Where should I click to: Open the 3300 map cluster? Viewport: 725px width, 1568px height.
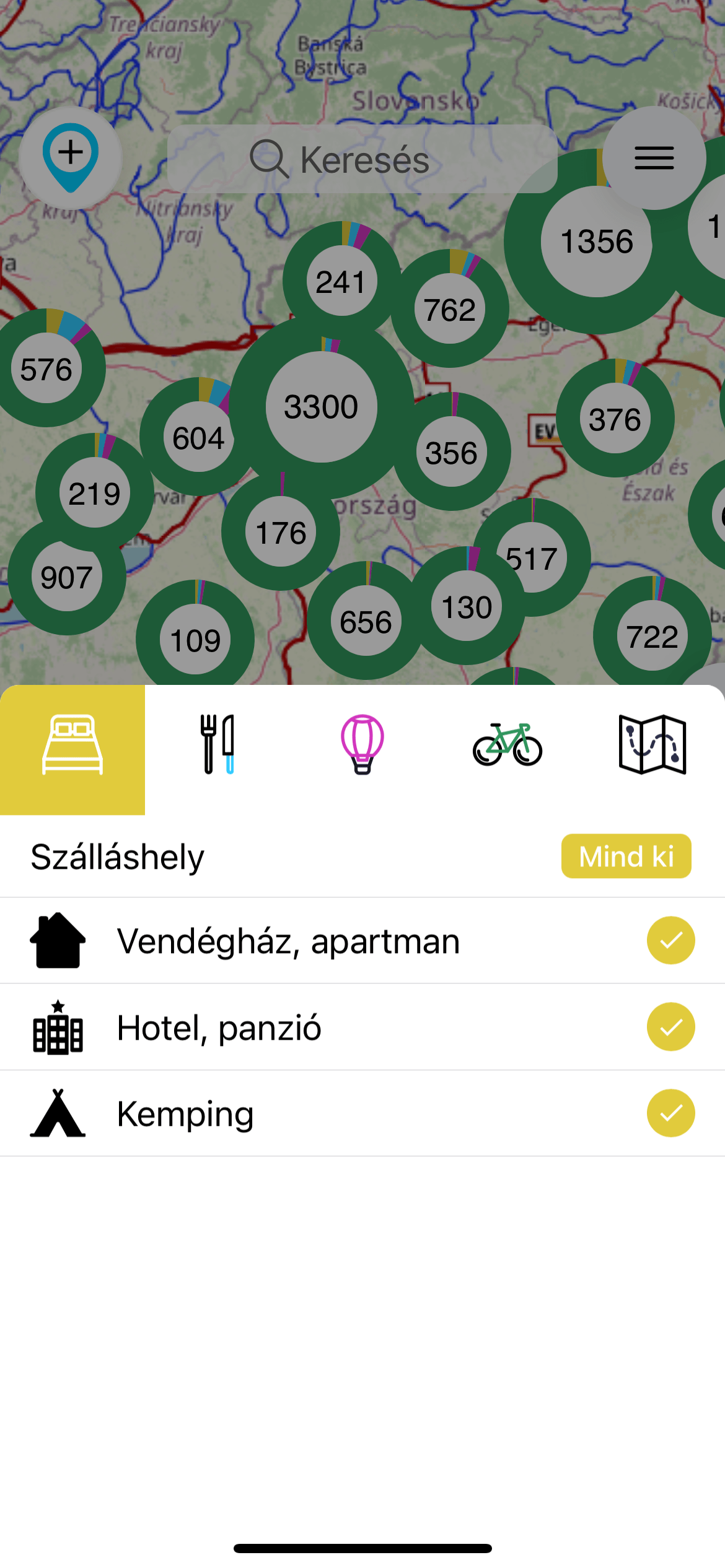321,407
